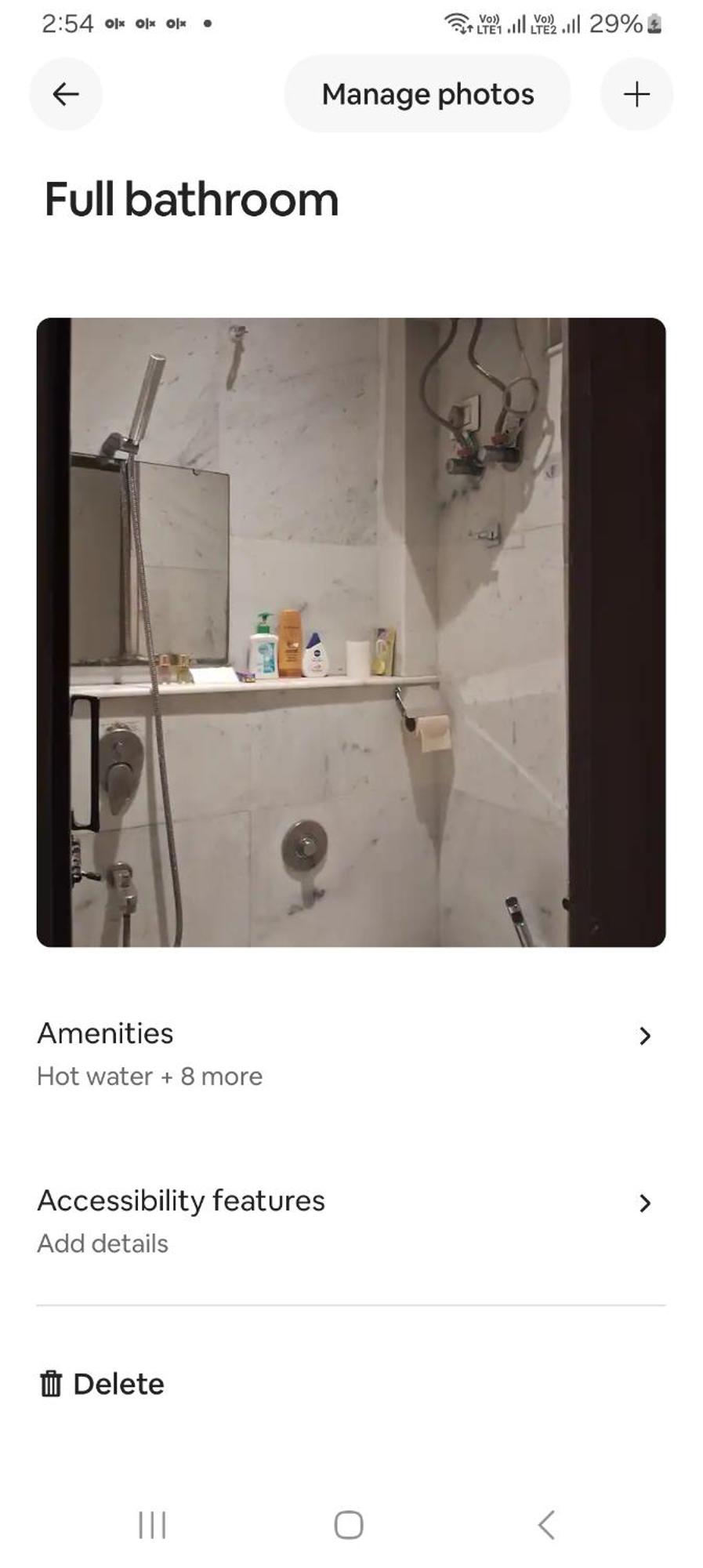Image resolution: width=703 pixels, height=1568 pixels.
Task: Open the full bathroom photo
Action: (351, 632)
